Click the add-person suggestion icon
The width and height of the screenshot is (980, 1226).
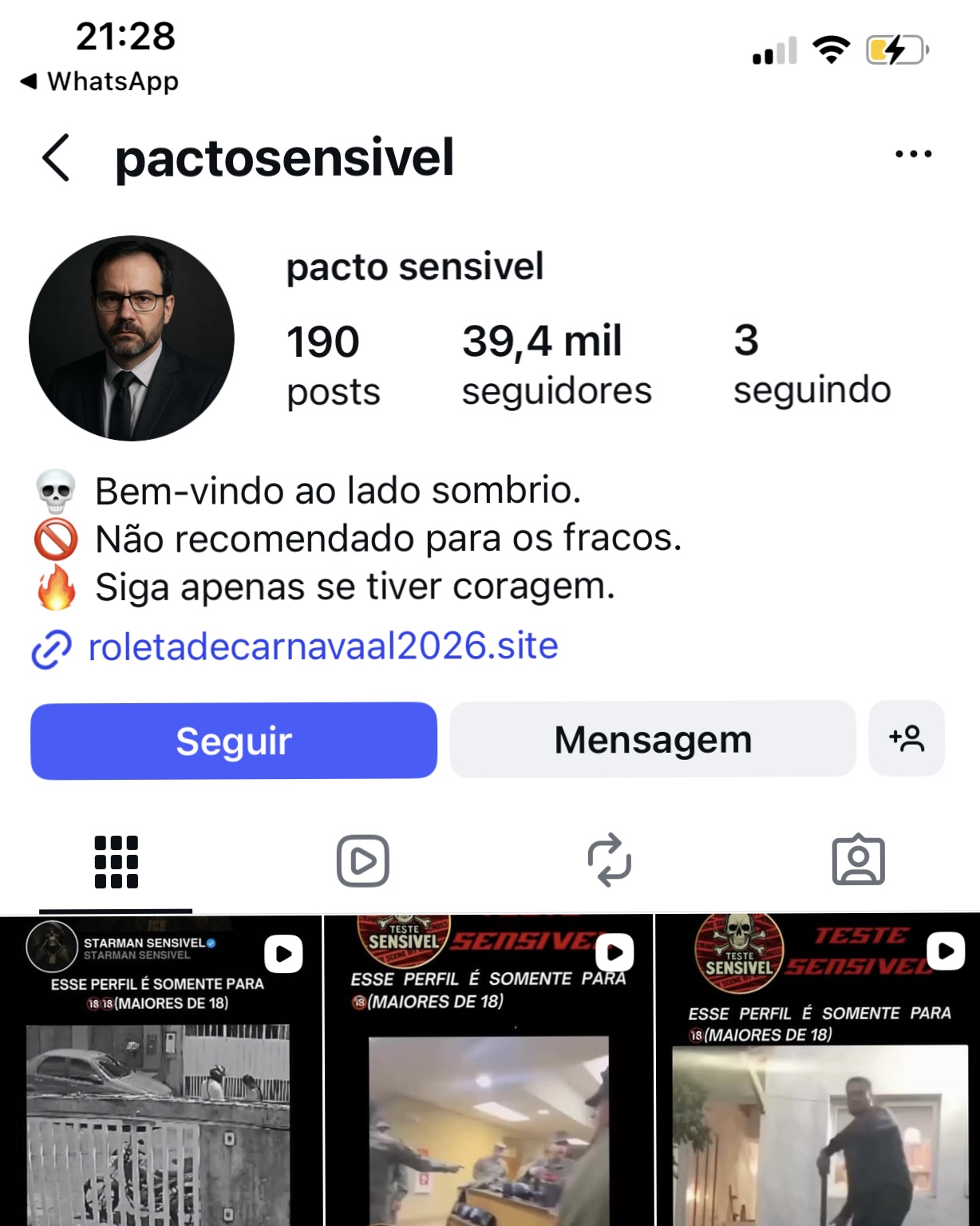(x=907, y=739)
